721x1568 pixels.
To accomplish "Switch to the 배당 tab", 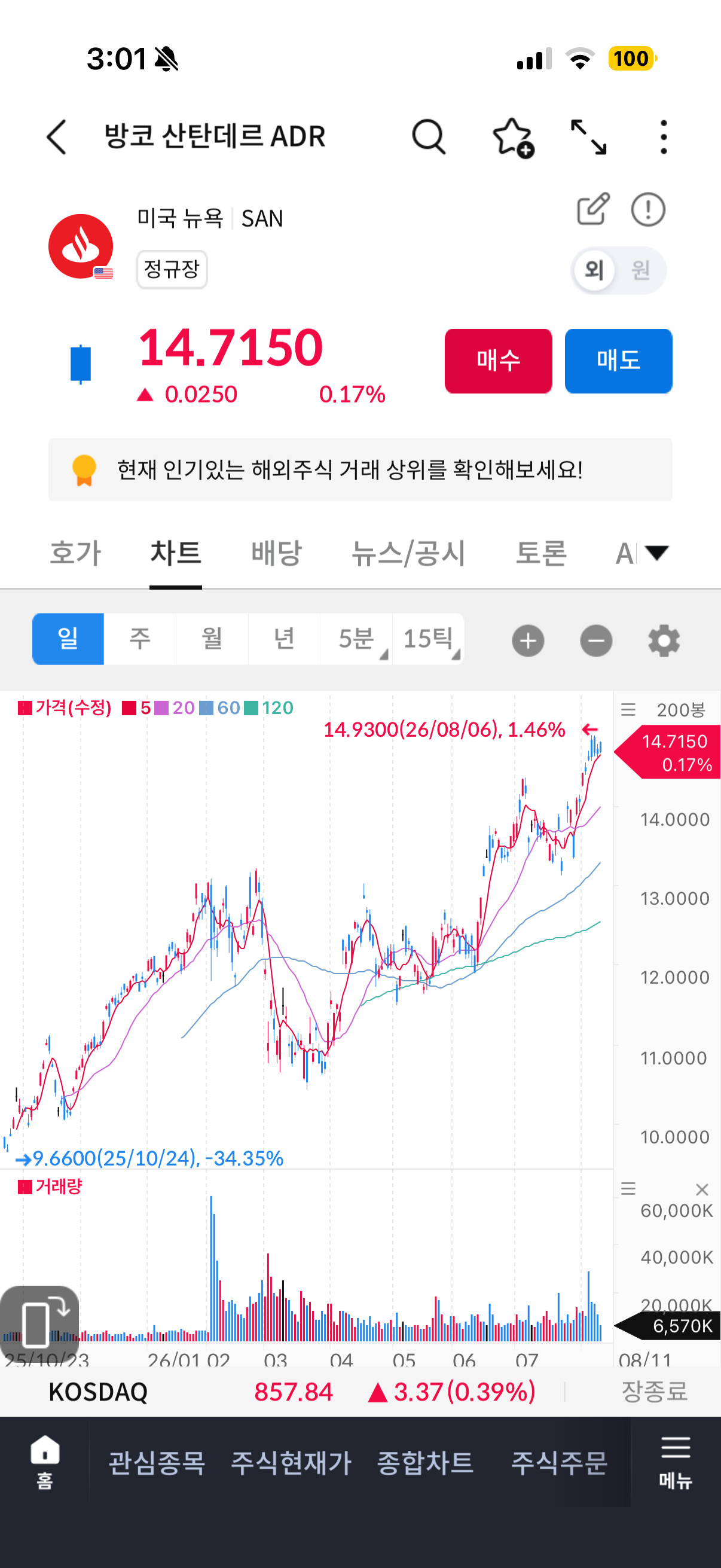I will coord(276,553).
